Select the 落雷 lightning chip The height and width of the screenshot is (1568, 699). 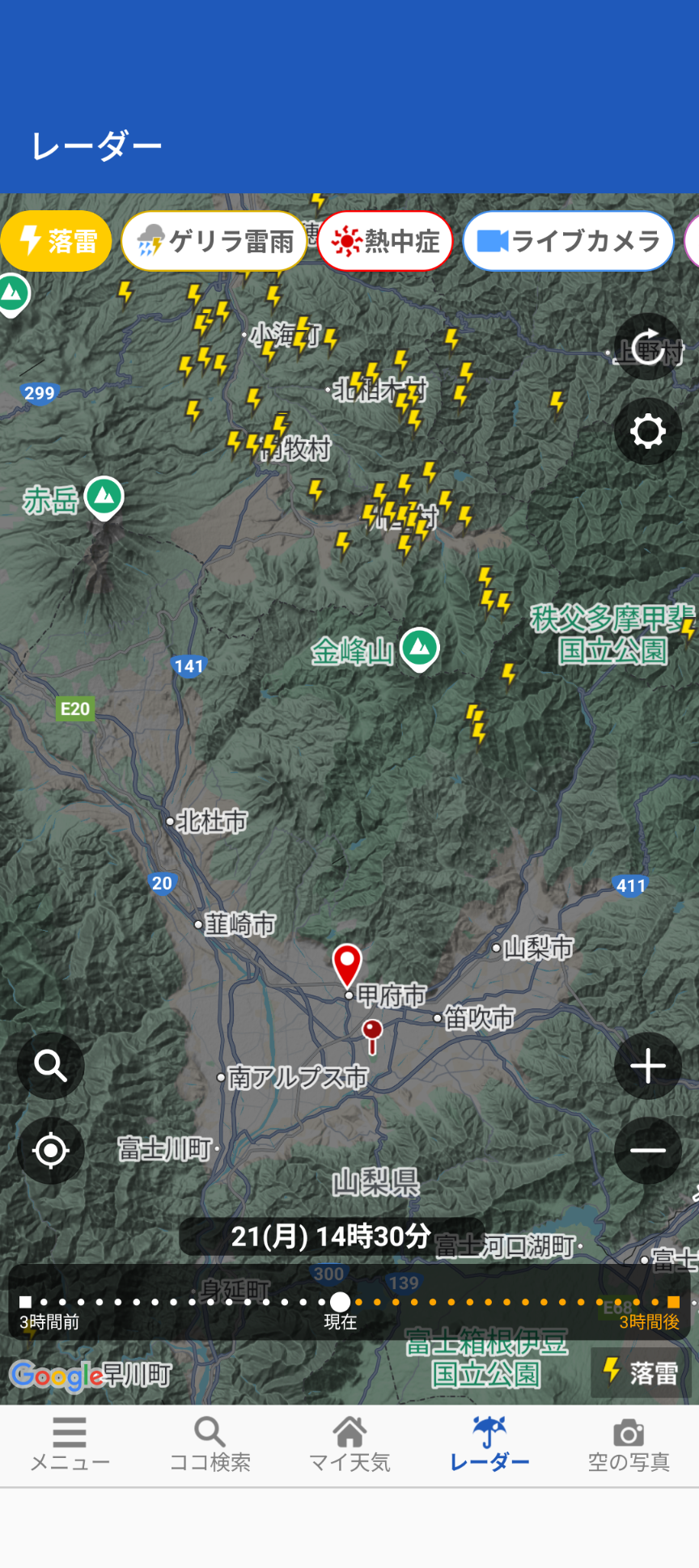click(56, 241)
